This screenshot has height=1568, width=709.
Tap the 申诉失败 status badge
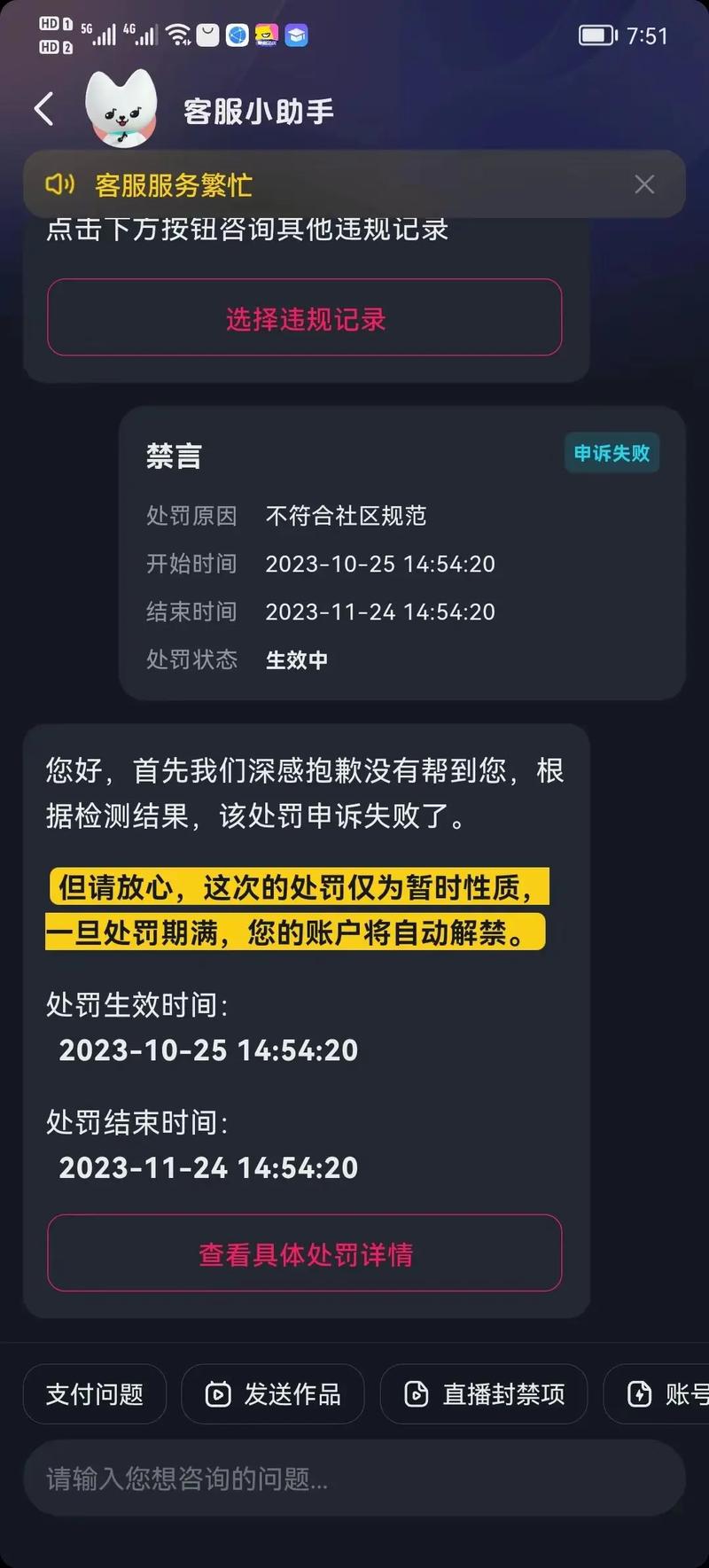coord(612,454)
